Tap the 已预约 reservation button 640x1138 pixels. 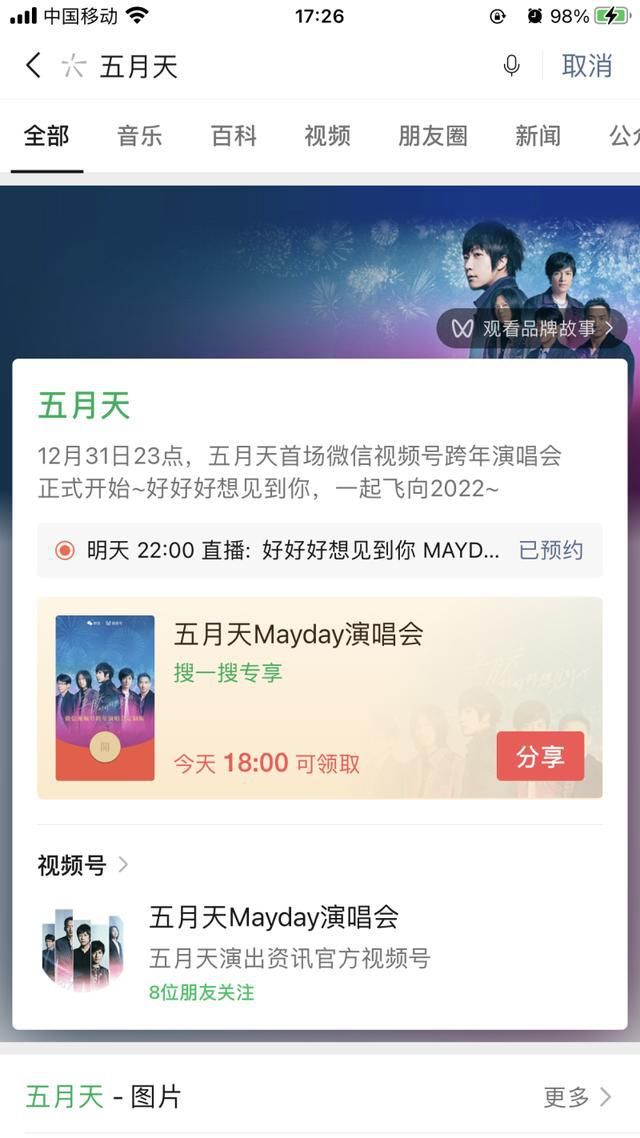551,550
